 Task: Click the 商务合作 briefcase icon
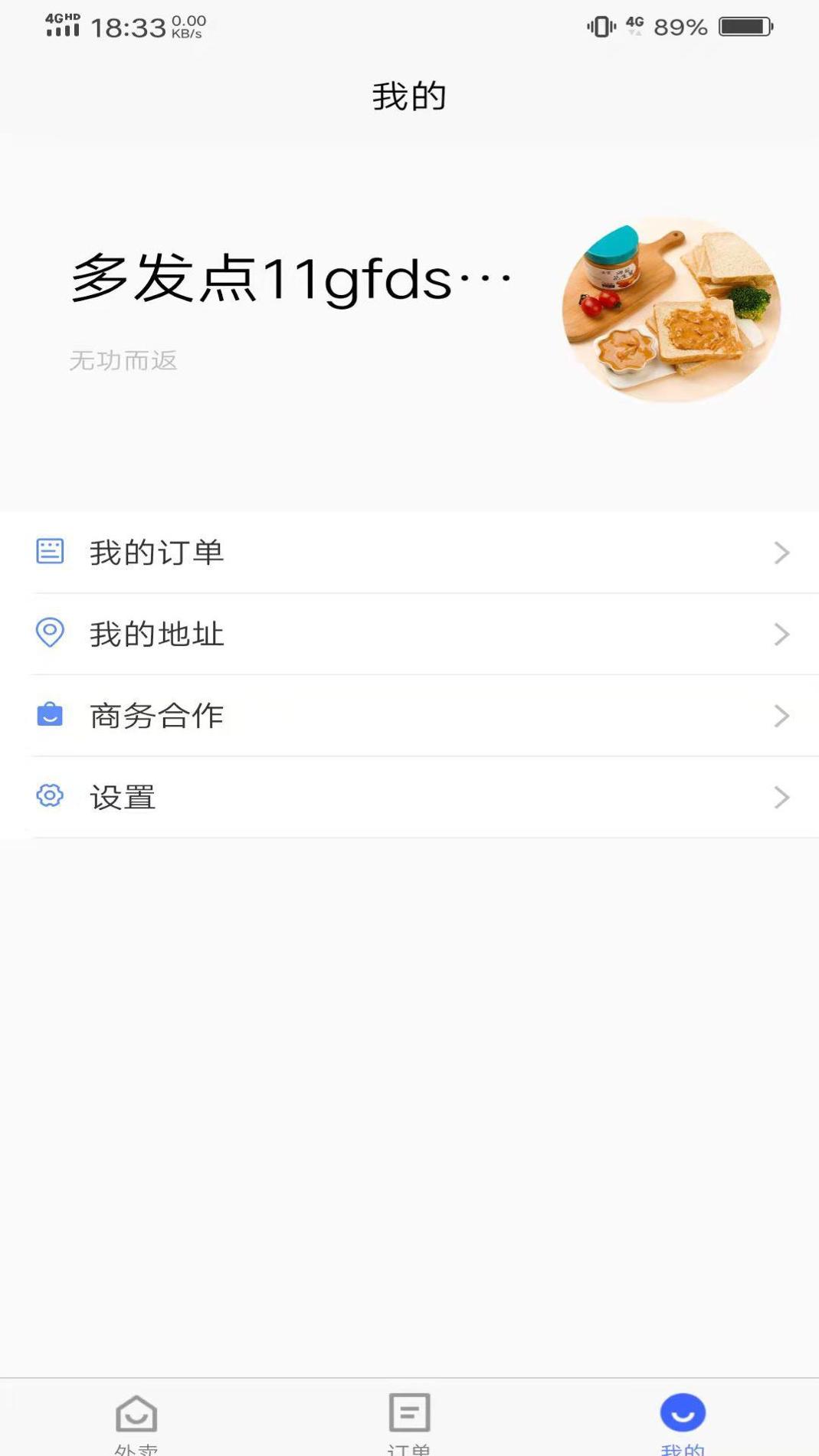tap(49, 715)
